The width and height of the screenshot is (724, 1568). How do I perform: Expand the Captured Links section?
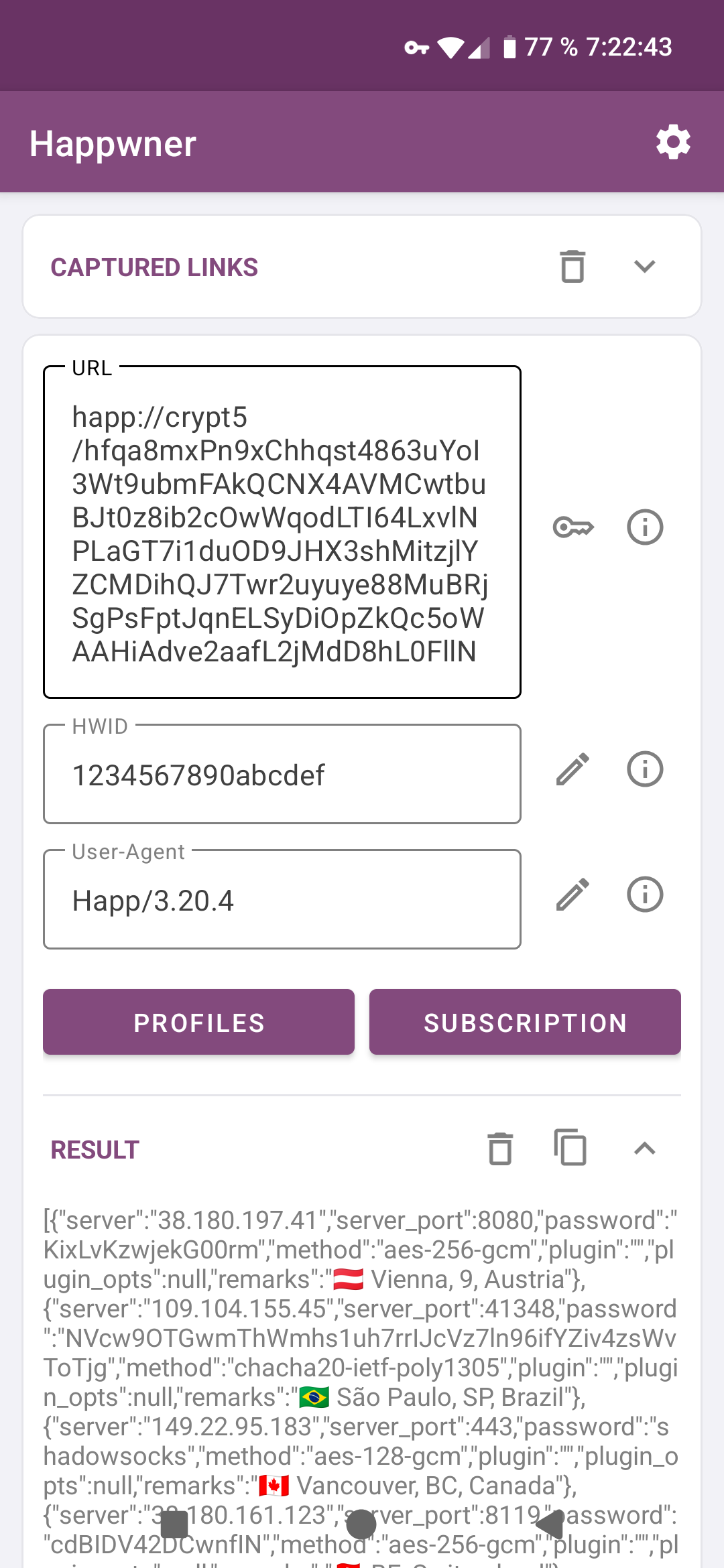644,267
